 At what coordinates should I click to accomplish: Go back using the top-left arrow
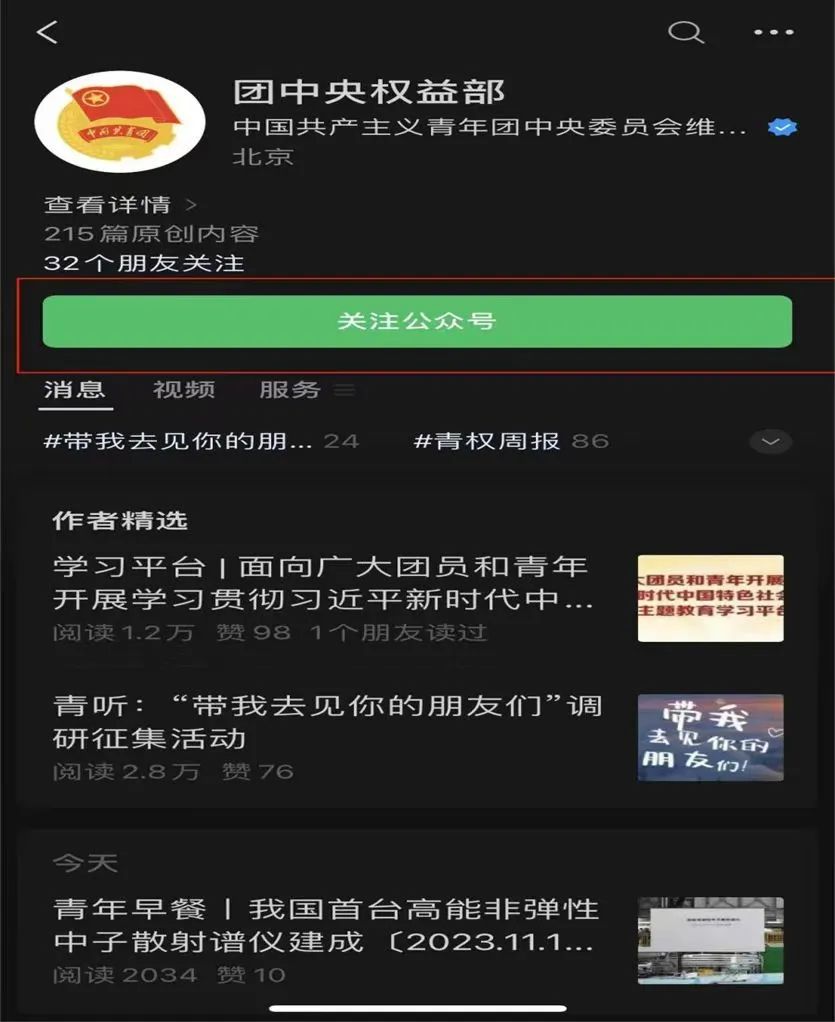[47, 32]
